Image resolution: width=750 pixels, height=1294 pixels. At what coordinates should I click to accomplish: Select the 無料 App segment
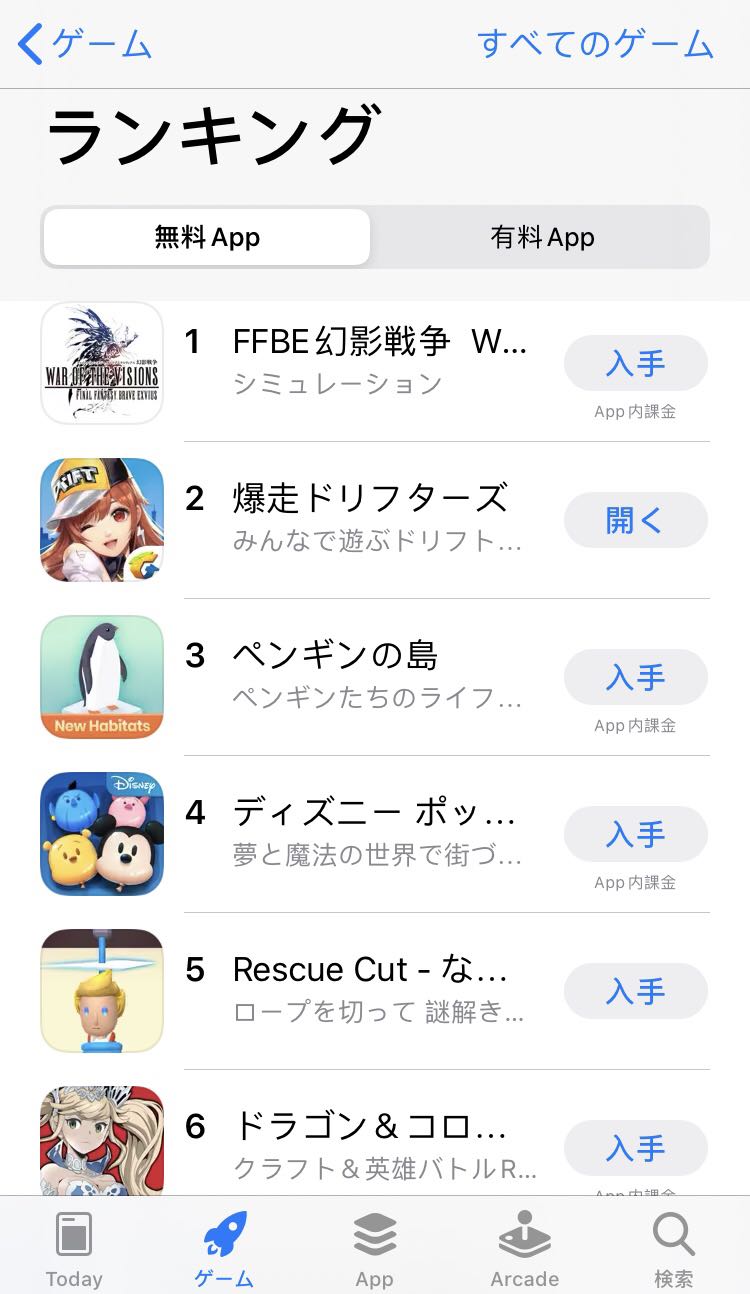pos(207,238)
